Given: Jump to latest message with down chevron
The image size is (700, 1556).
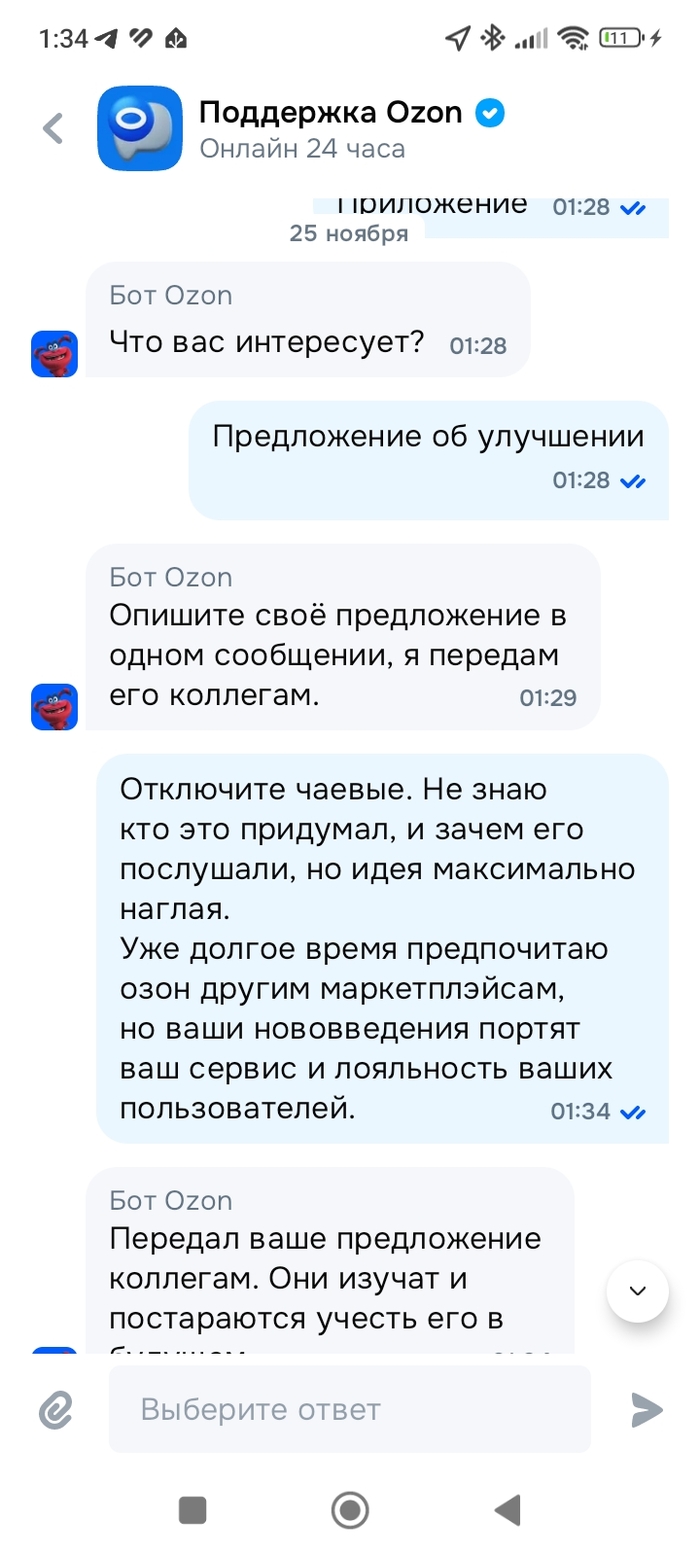Looking at the screenshot, I should click(638, 1291).
